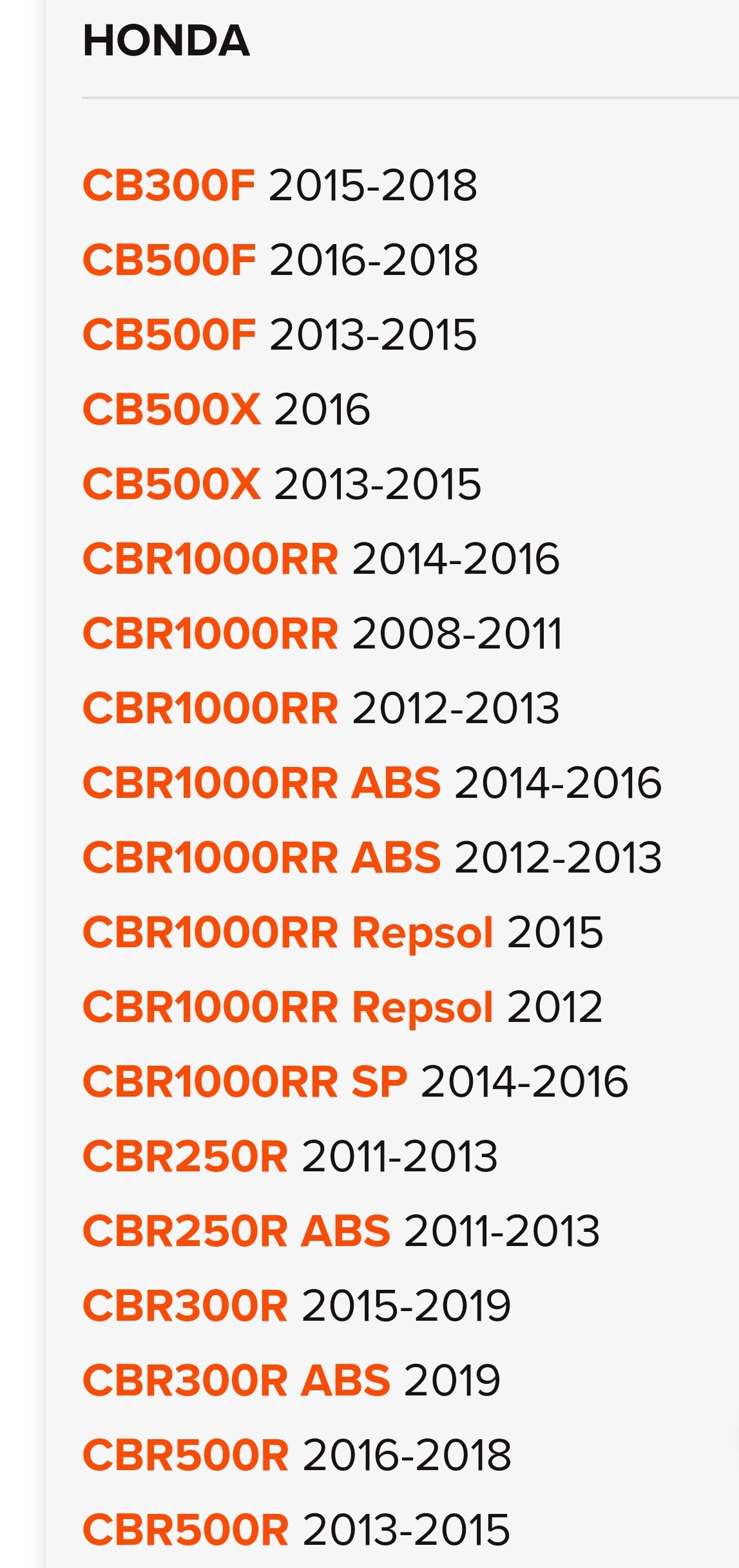This screenshot has height=1568, width=739.
Task: Select CBR1000RR 2008-2011
Action: [323, 634]
